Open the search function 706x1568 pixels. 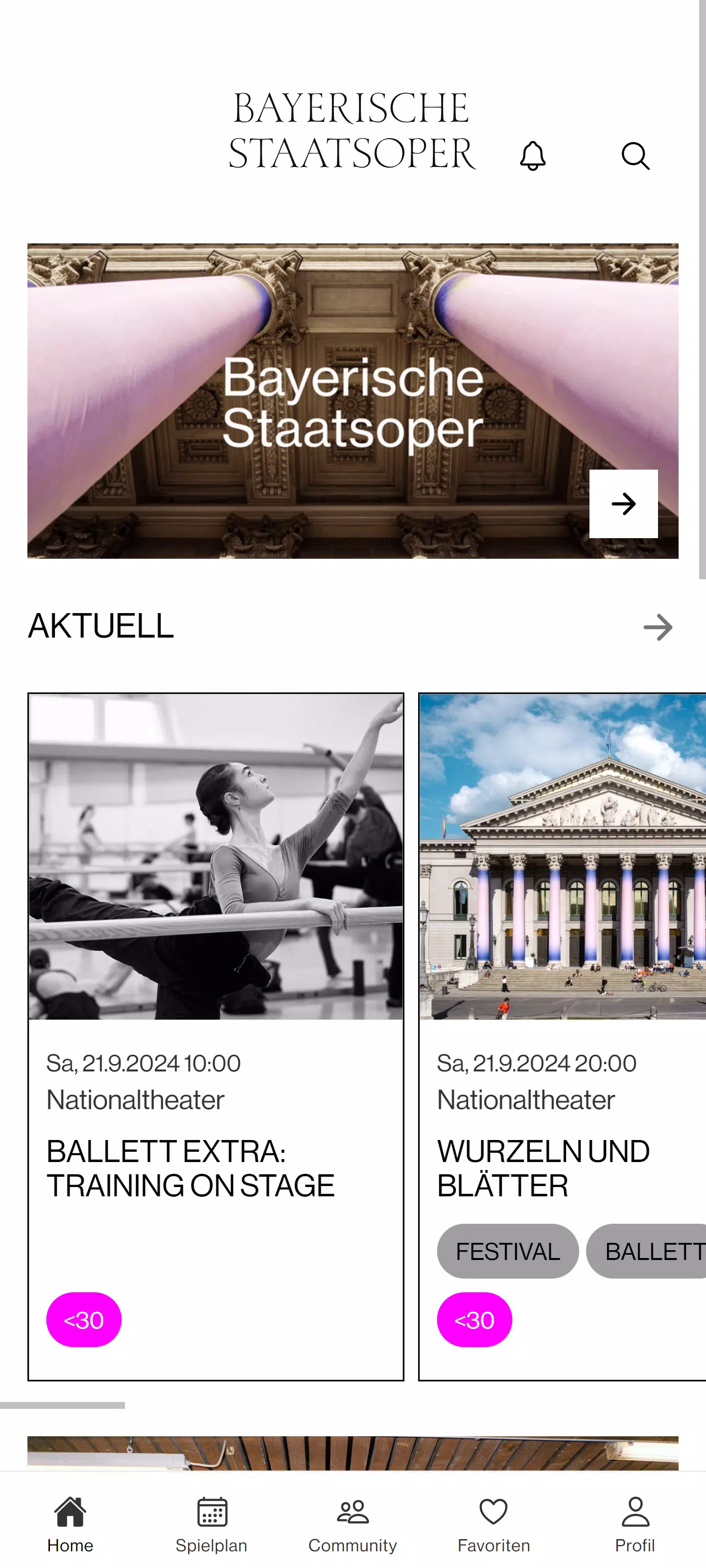[x=635, y=156]
